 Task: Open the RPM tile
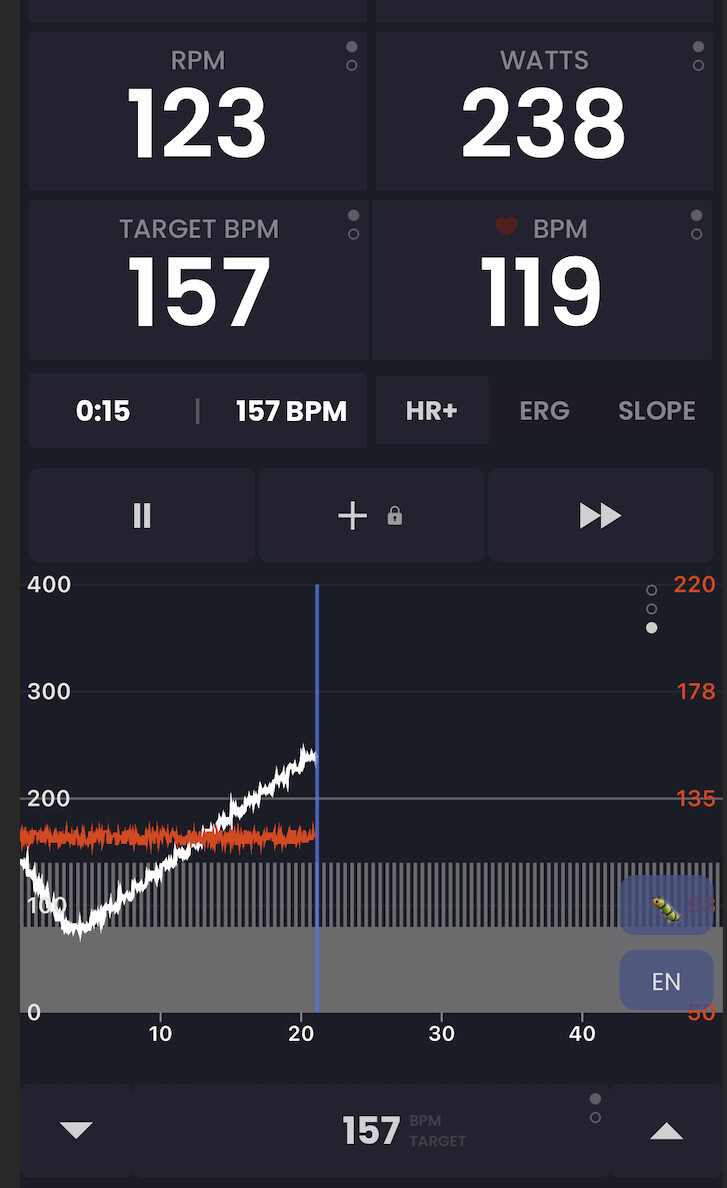(x=198, y=111)
